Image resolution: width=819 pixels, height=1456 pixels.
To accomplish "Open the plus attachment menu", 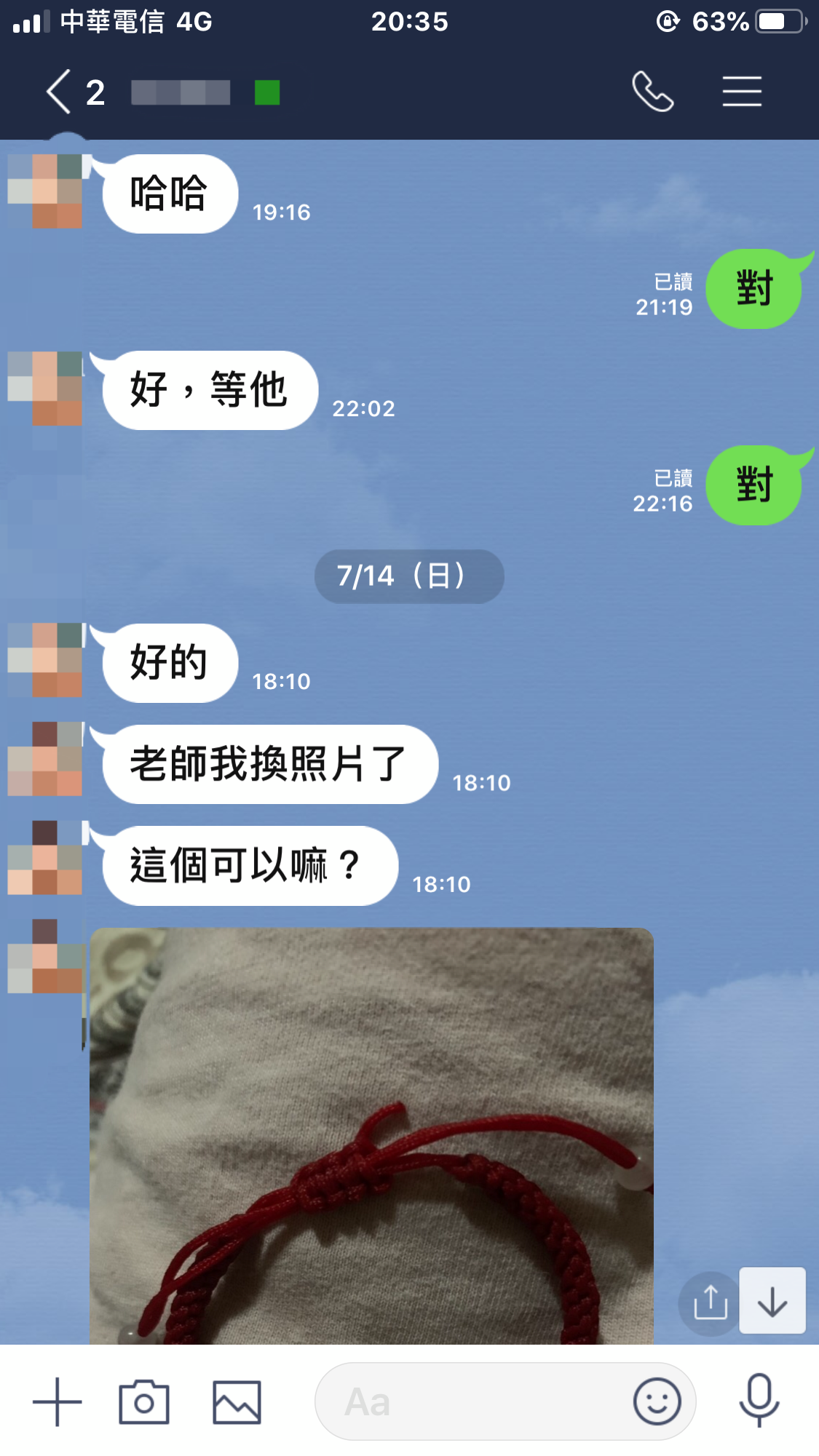I will pyautogui.click(x=57, y=1401).
